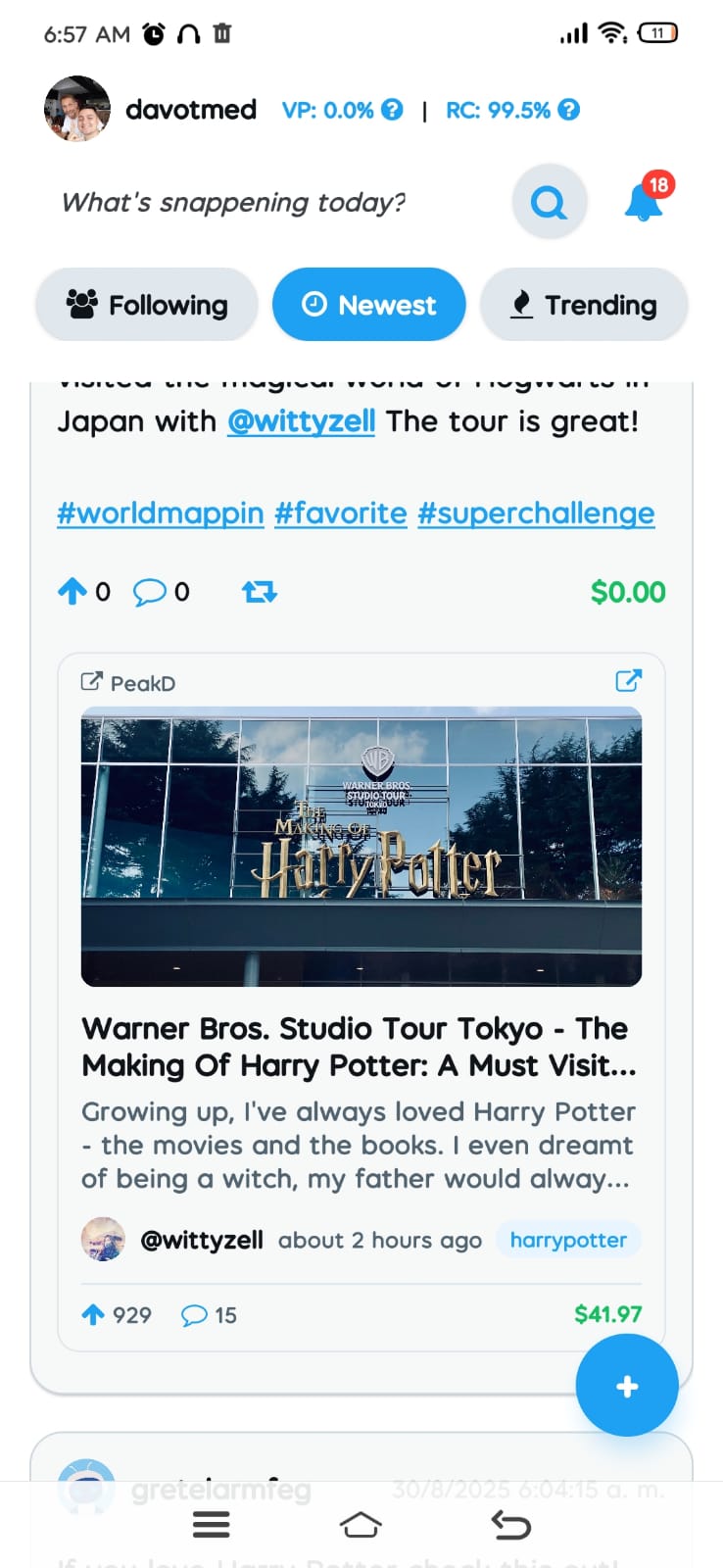Viewport: 723px width, 1568px height.
Task: Open the search icon
Action: click(549, 203)
